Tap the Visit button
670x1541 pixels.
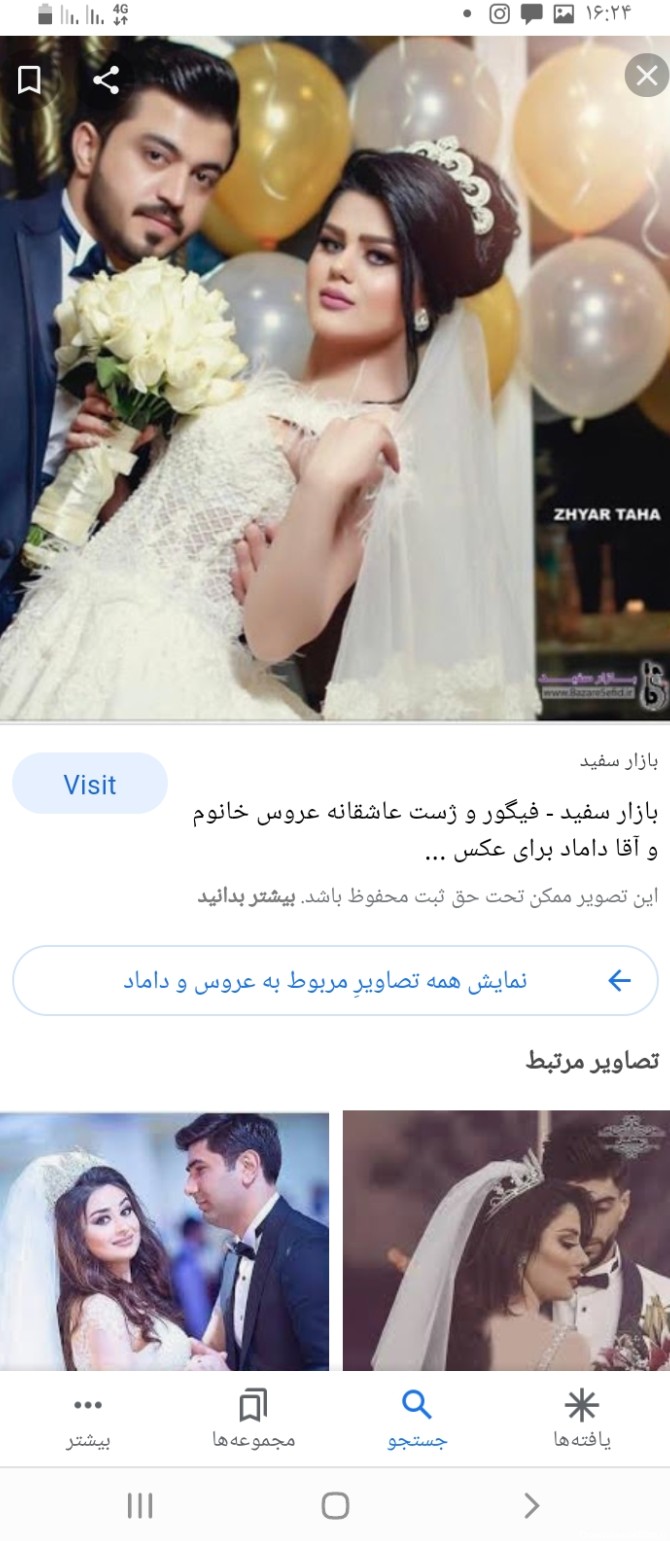point(90,784)
